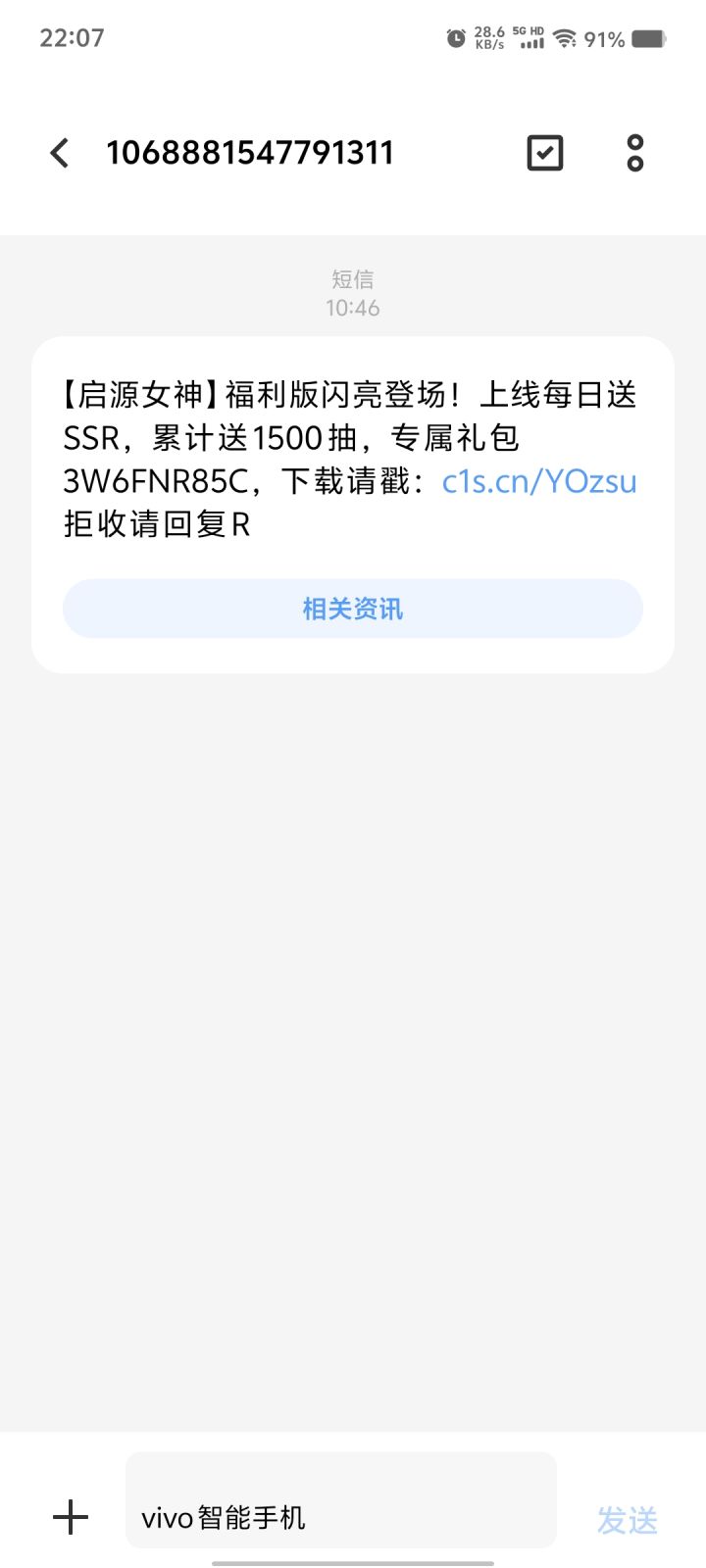This screenshot has height=1568, width=706.
Task: Open the overflow menu
Action: coord(635,153)
